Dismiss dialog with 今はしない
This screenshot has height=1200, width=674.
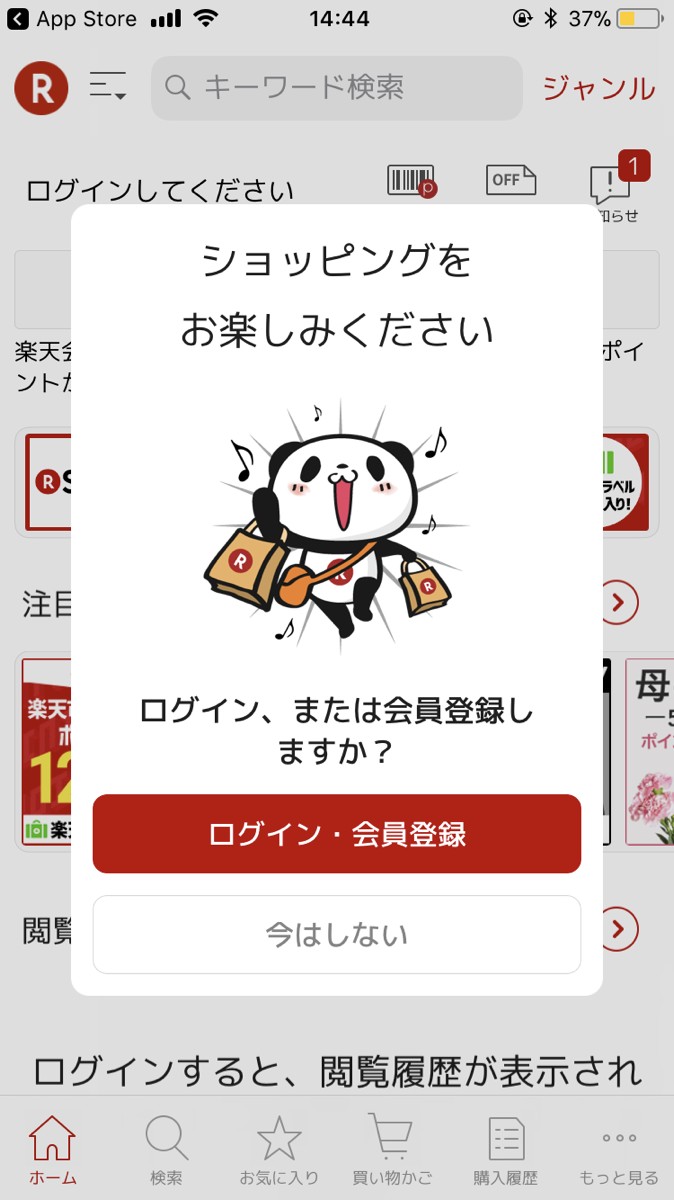click(337, 934)
